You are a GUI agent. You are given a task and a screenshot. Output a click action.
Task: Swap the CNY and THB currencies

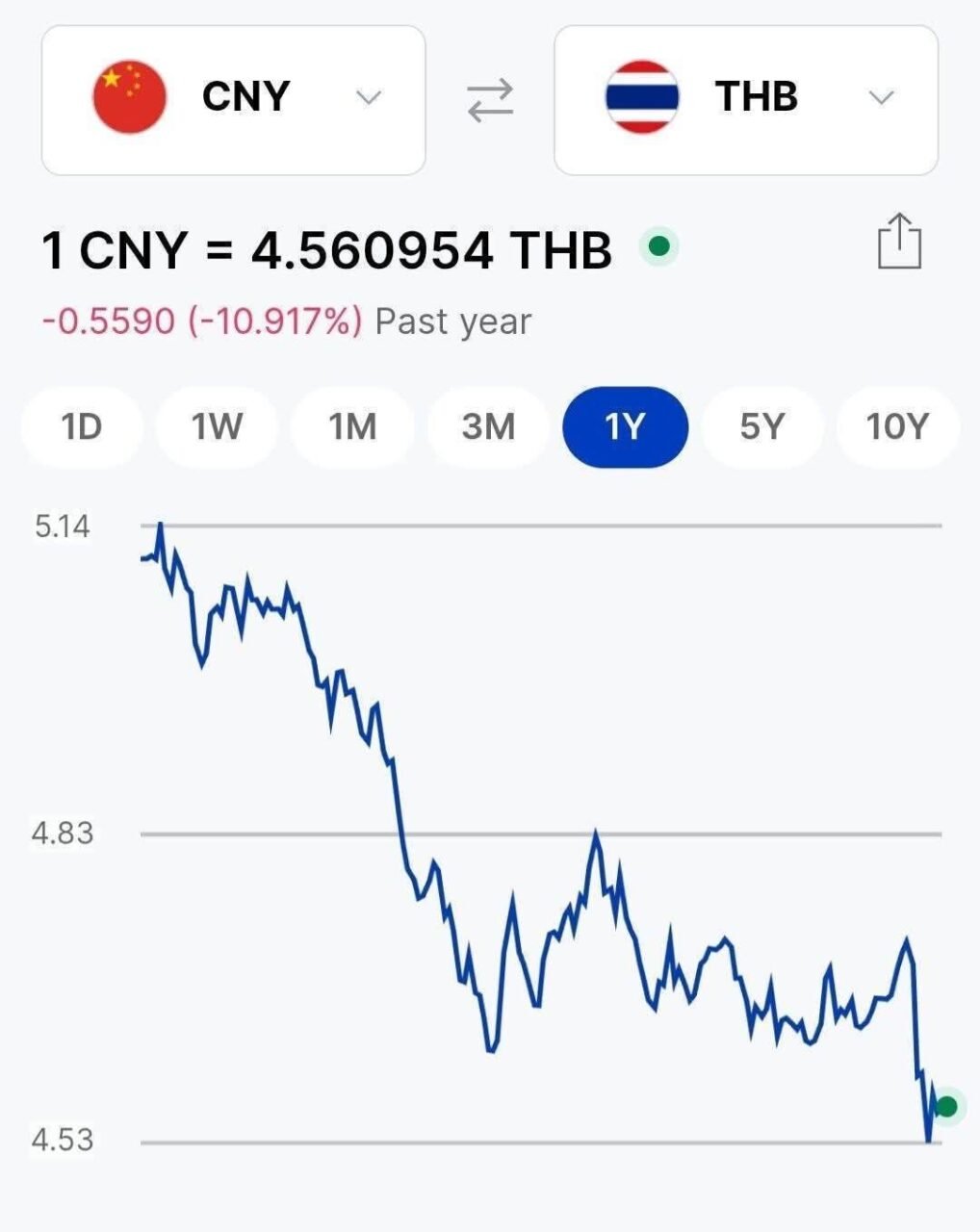(x=490, y=101)
